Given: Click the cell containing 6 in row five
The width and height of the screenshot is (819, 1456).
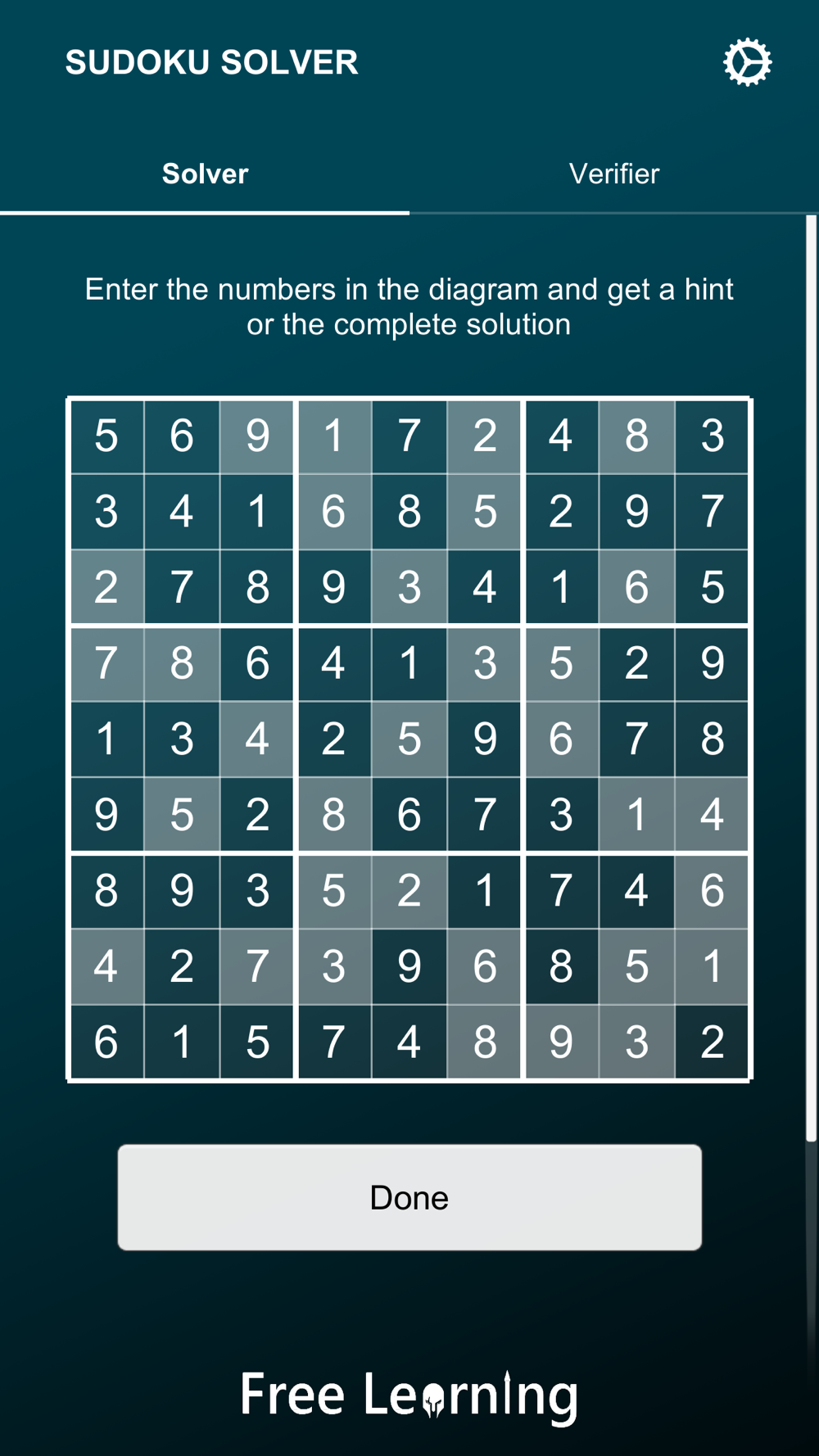Looking at the screenshot, I should 561,739.
